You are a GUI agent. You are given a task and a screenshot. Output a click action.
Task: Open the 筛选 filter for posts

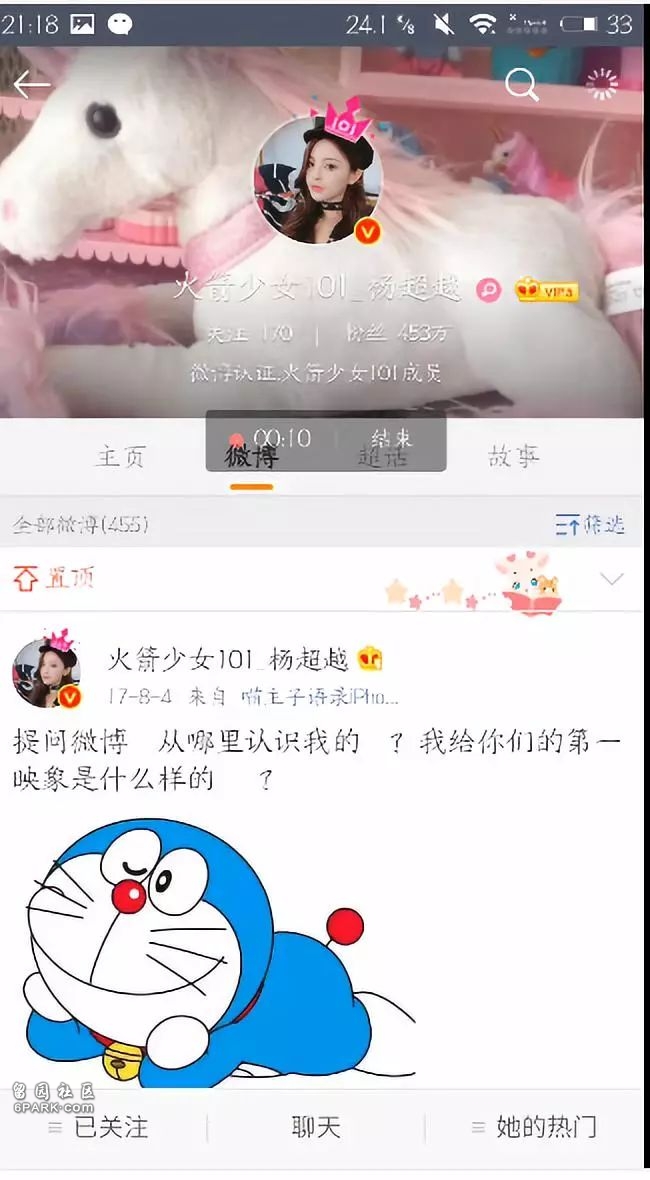click(590, 524)
